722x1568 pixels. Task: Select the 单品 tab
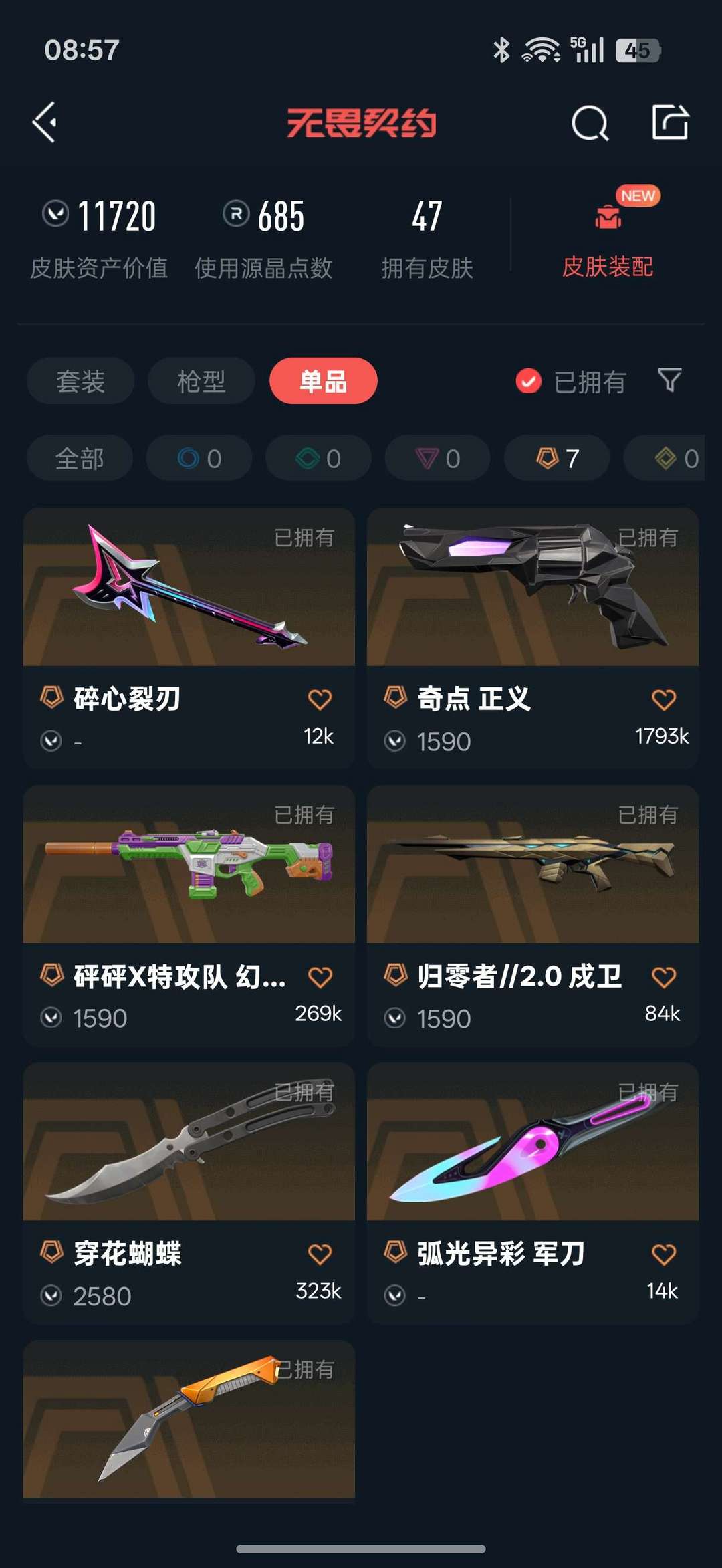[323, 381]
